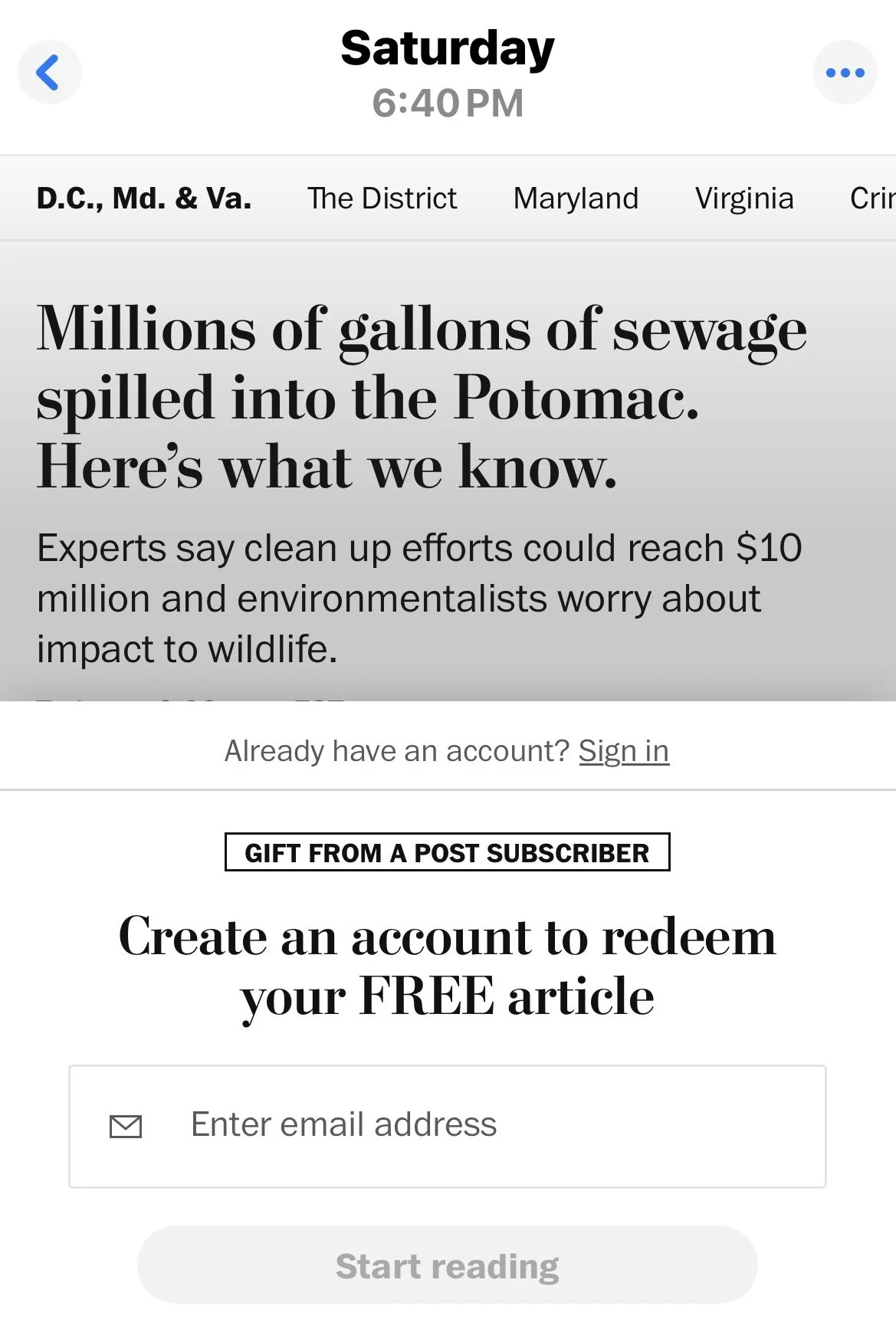Tap the Start reading button
The width and height of the screenshot is (896, 1329).
pos(448,1265)
